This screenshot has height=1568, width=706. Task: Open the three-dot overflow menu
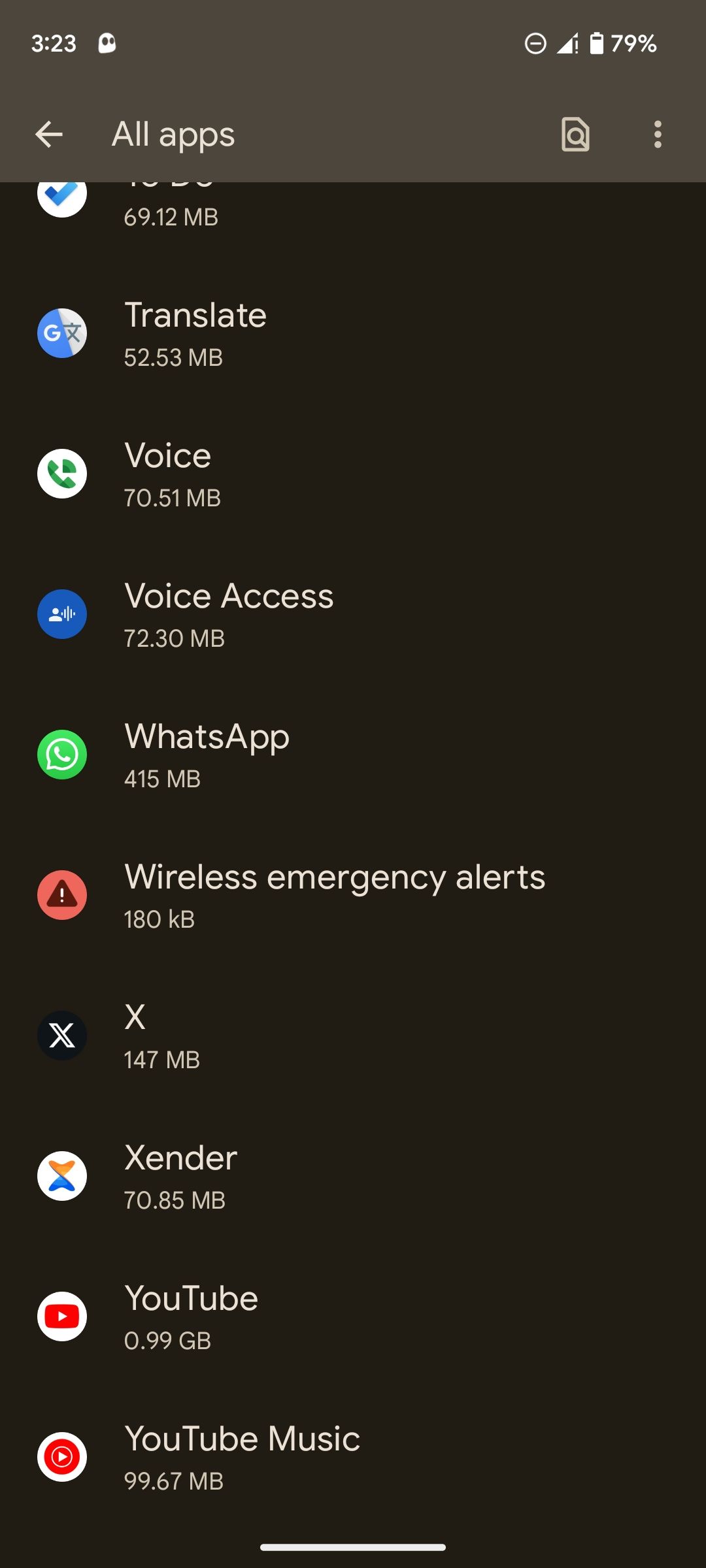[x=658, y=135]
